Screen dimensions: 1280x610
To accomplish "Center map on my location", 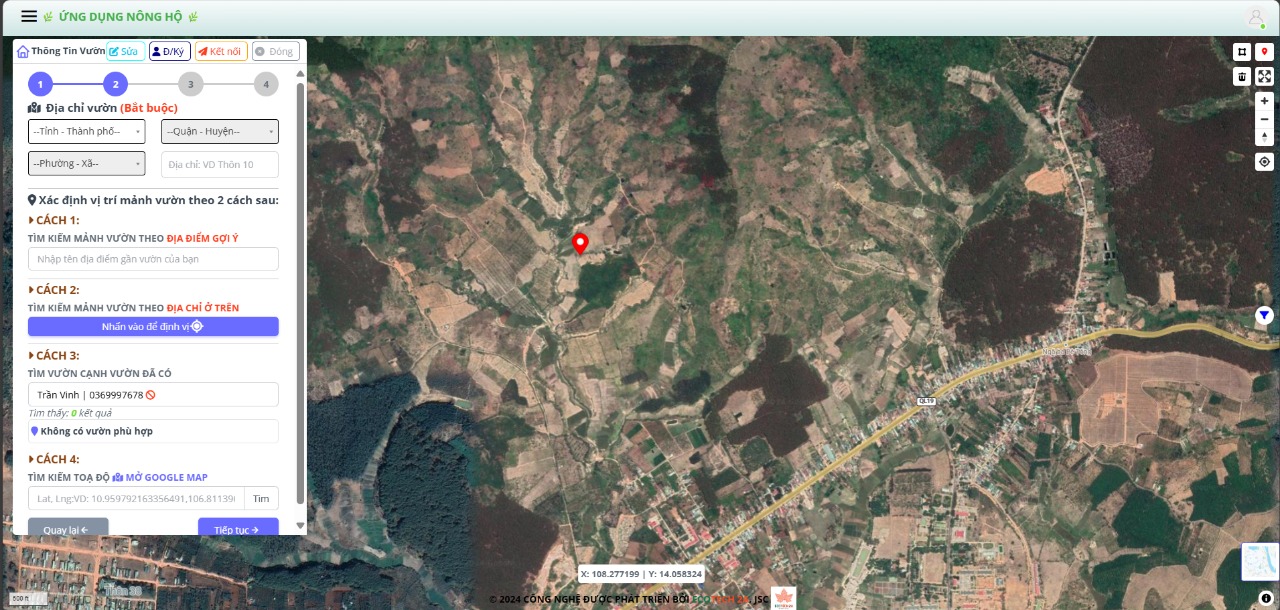I will point(1264,162).
